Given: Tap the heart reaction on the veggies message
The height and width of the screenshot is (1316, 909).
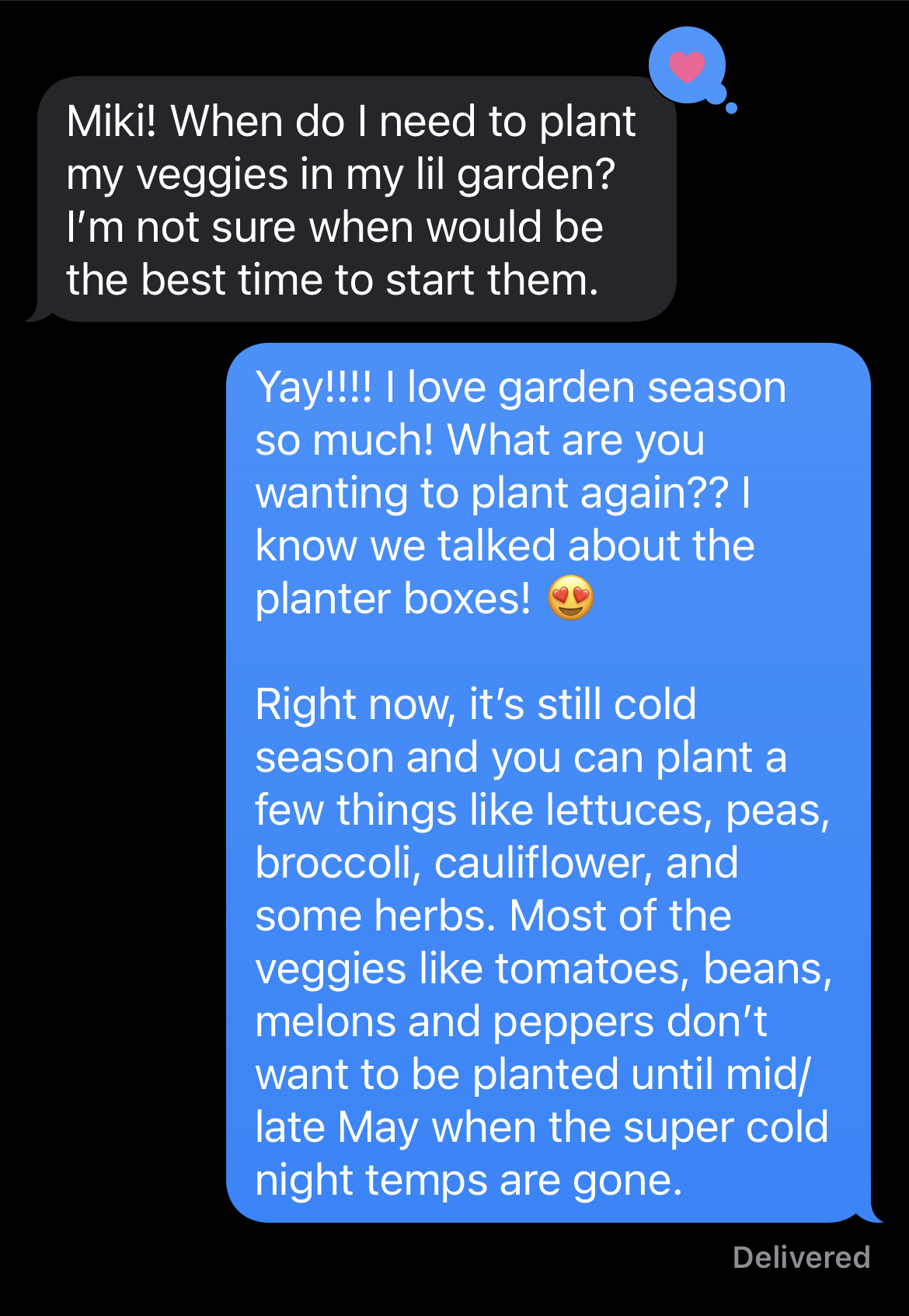Looking at the screenshot, I should [x=687, y=67].
